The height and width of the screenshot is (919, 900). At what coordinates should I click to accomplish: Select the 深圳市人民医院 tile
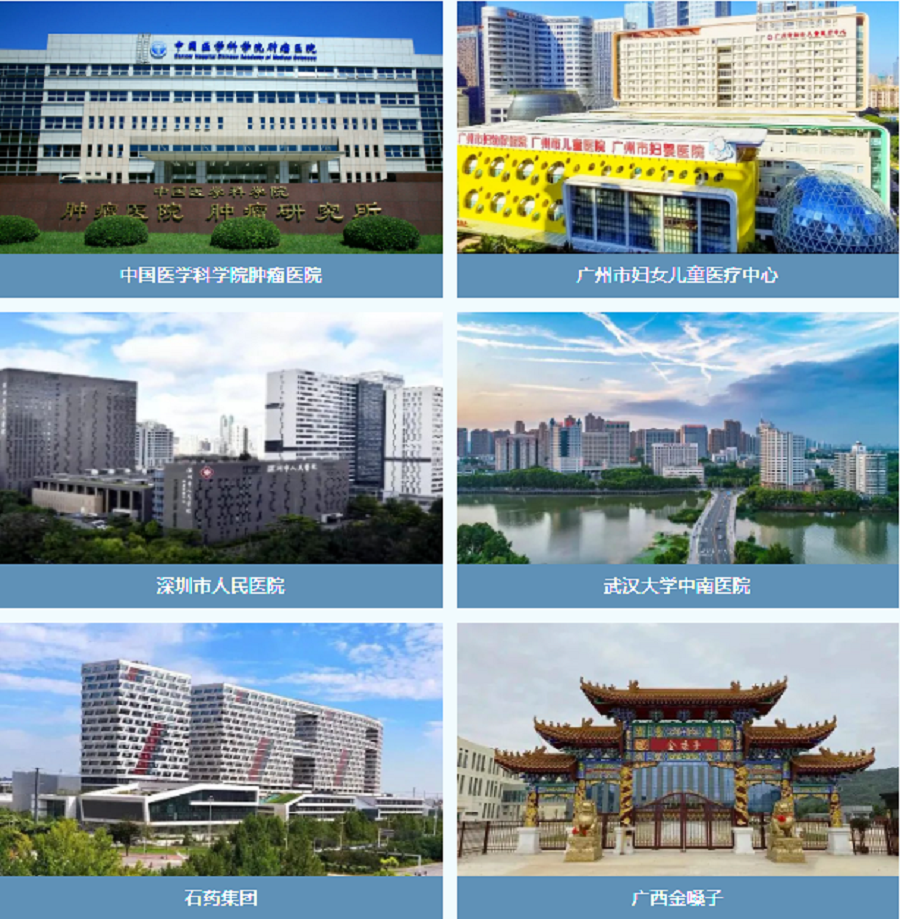[x=221, y=460]
